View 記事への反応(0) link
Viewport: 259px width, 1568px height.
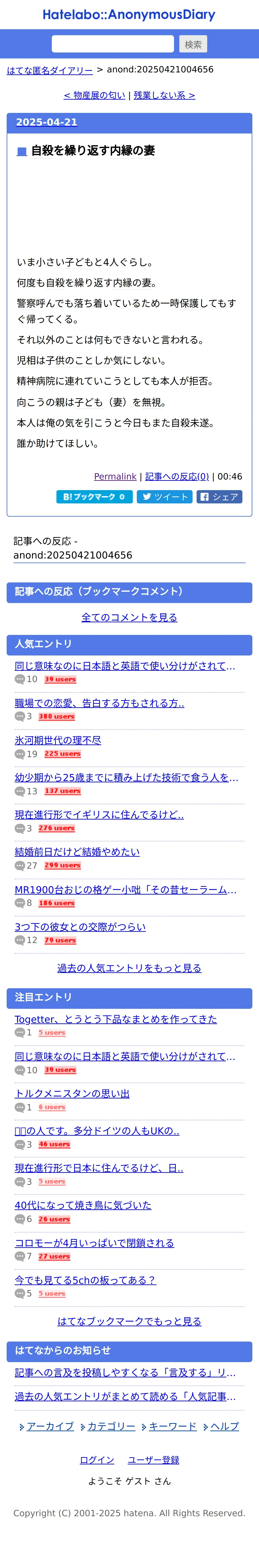pyautogui.click(x=177, y=477)
